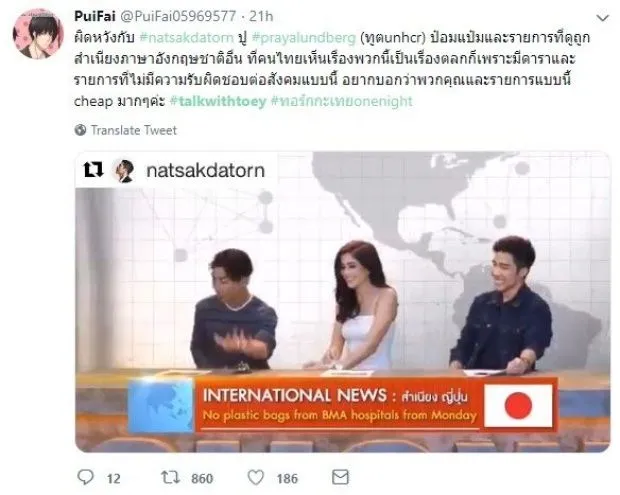Open the PuiFai profile name link

point(93,15)
